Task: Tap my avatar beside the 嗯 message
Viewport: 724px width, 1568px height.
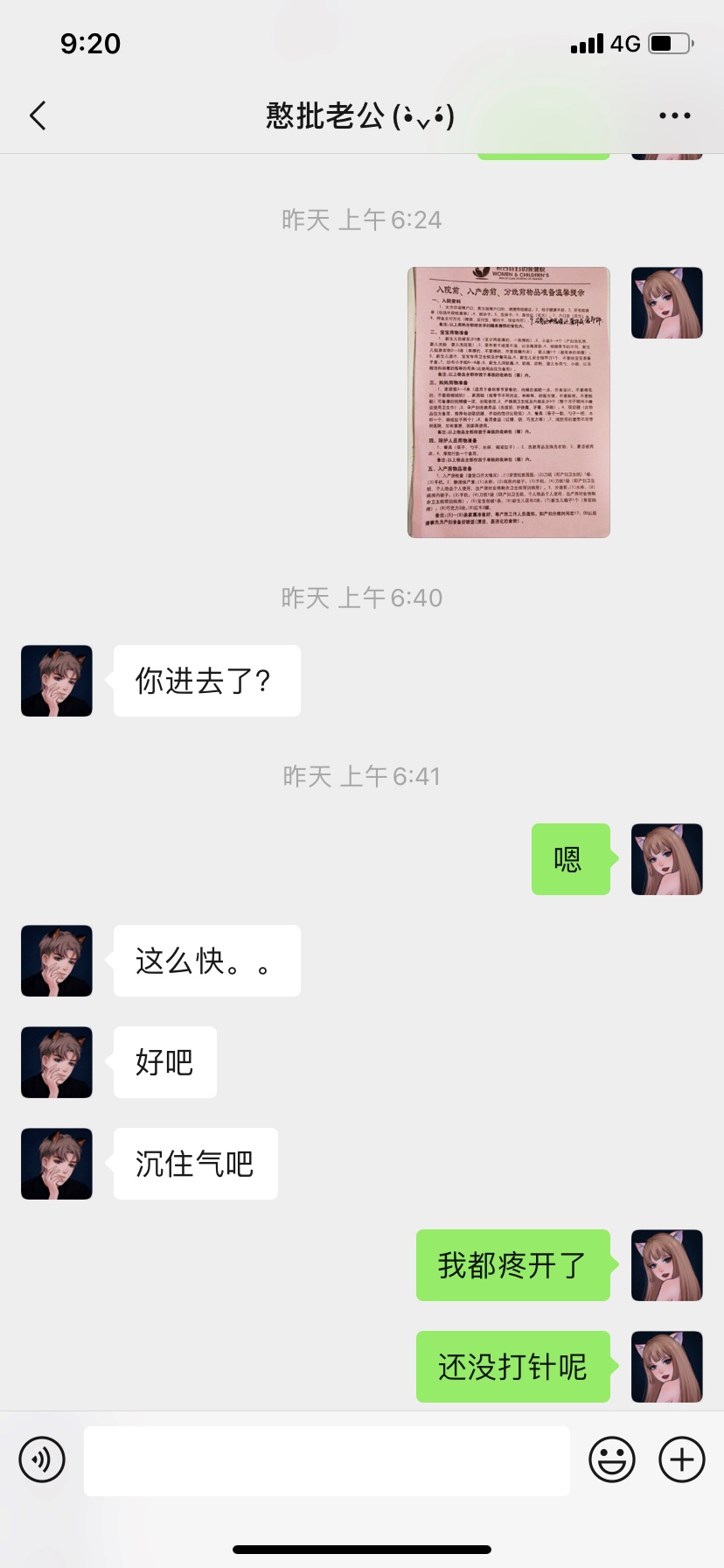Action: pos(666,859)
